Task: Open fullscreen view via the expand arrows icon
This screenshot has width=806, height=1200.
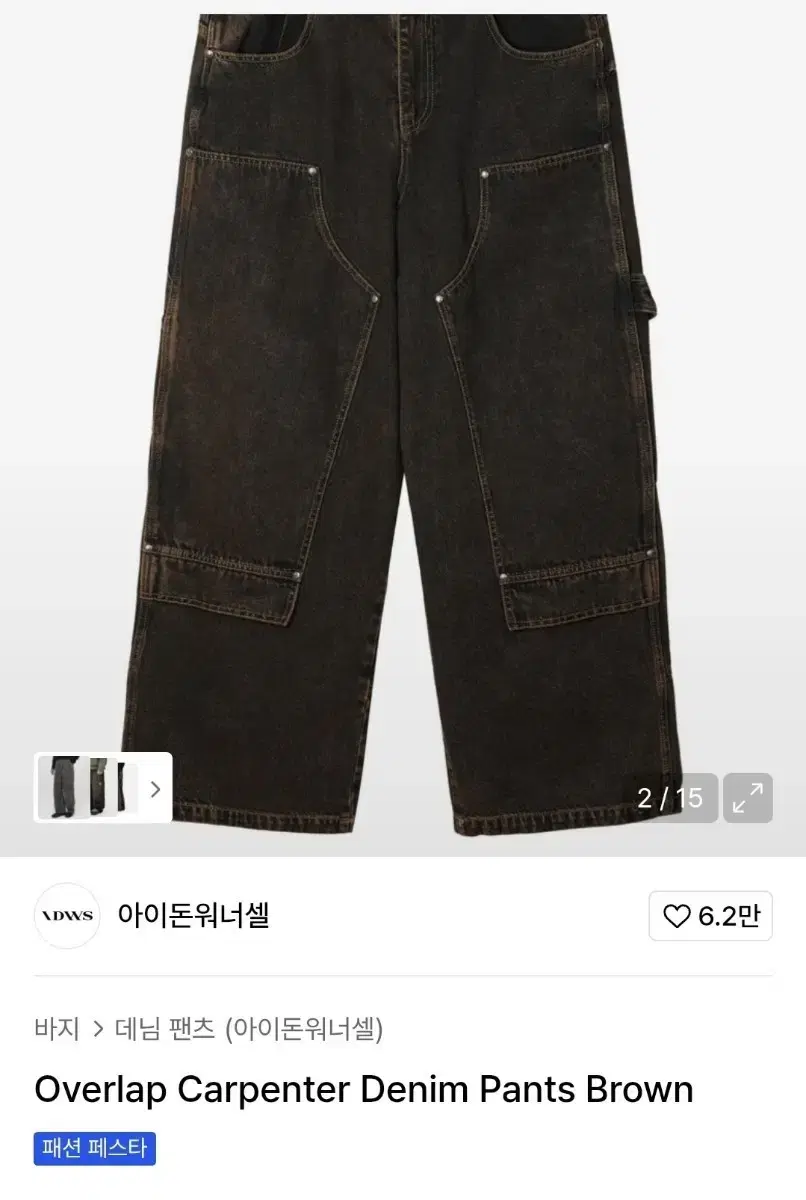Action: pos(747,798)
